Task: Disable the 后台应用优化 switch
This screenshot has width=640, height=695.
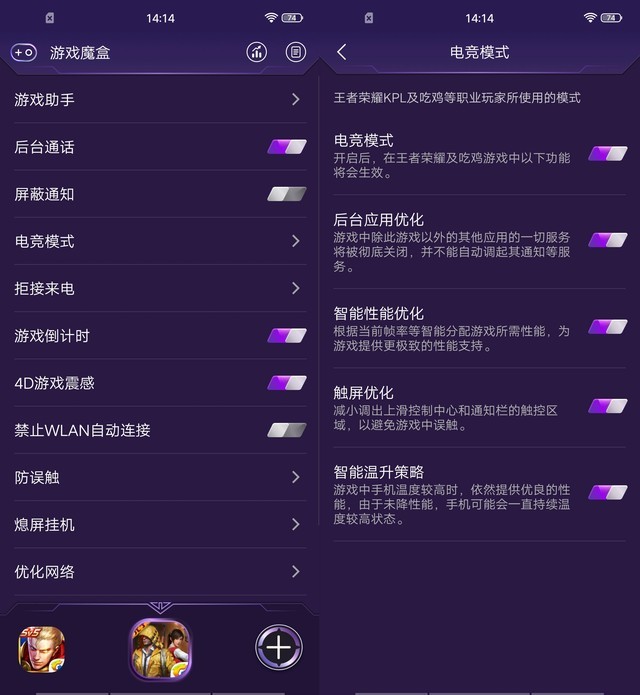Action: click(x=608, y=240)
